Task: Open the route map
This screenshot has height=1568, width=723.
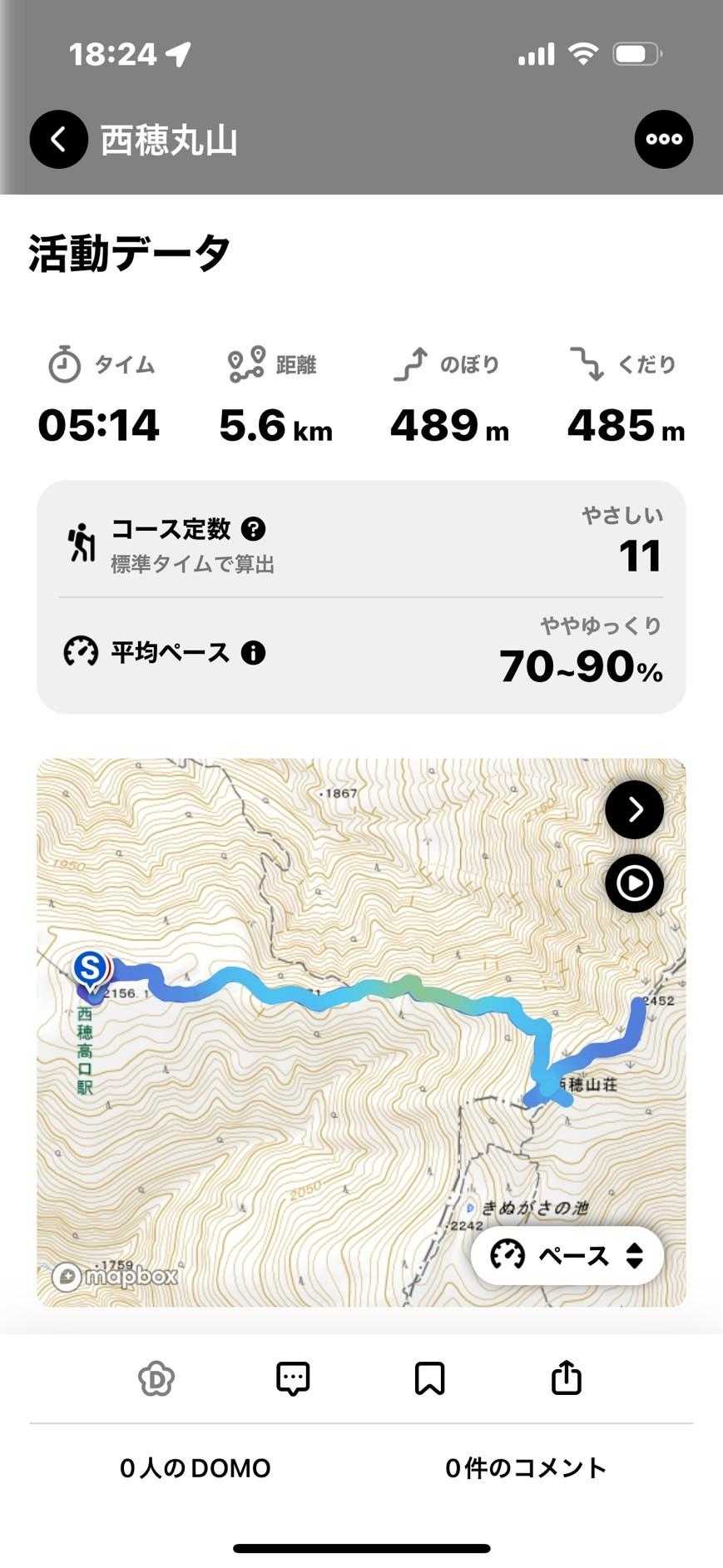Action: coord(361,1031)
